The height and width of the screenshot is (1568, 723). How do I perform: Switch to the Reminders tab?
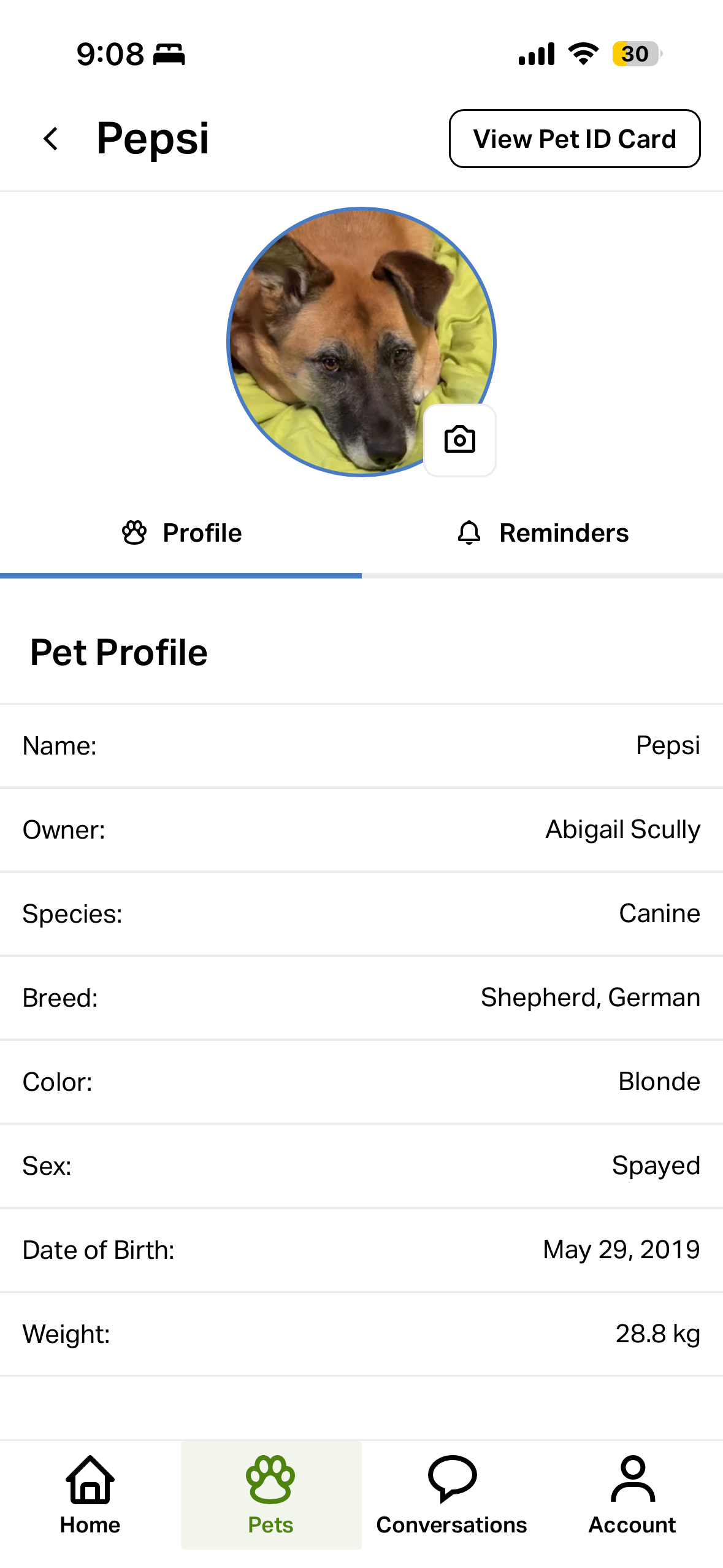click(543, 532)
